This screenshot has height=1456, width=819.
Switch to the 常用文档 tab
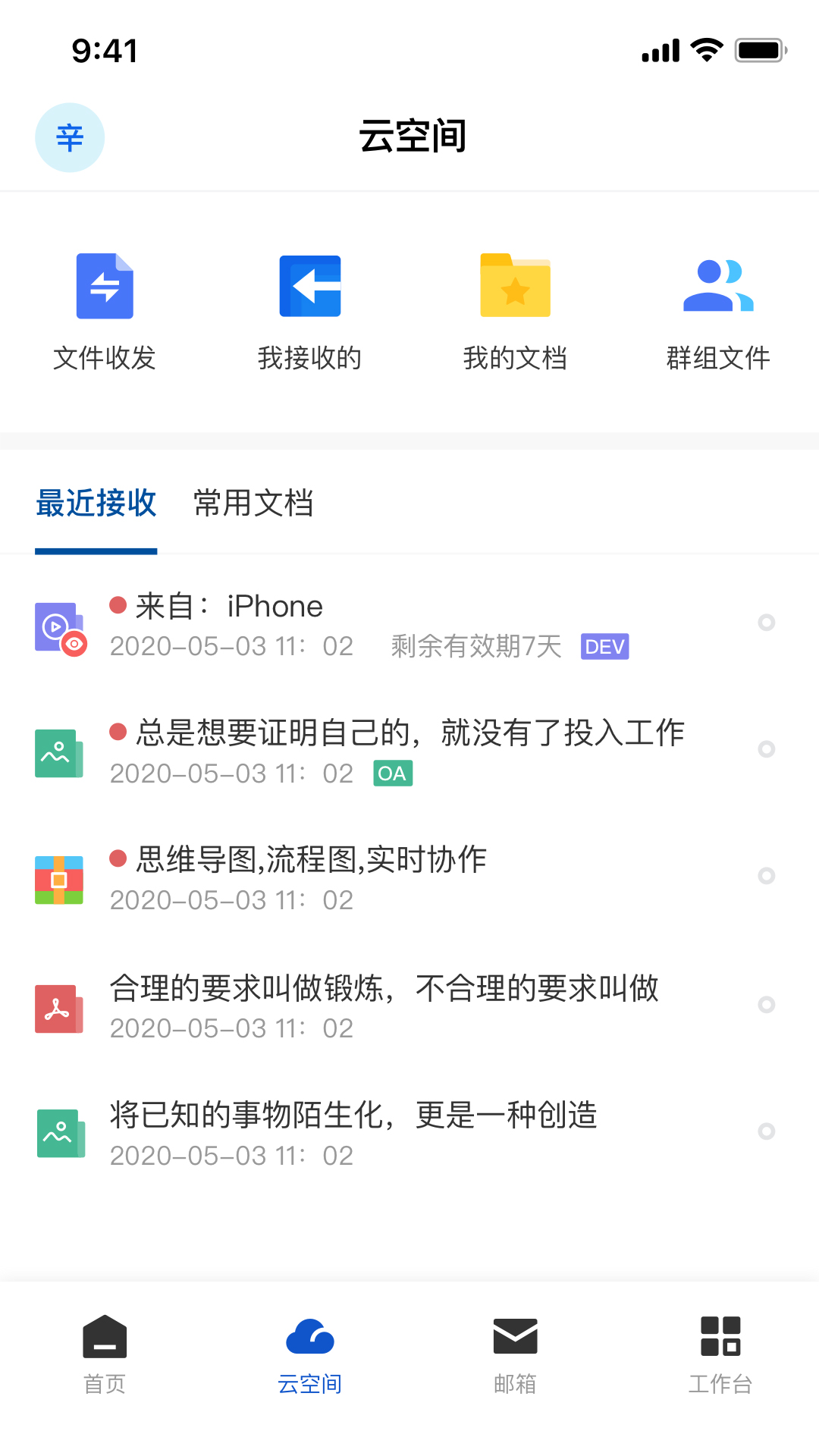(253, 504)
